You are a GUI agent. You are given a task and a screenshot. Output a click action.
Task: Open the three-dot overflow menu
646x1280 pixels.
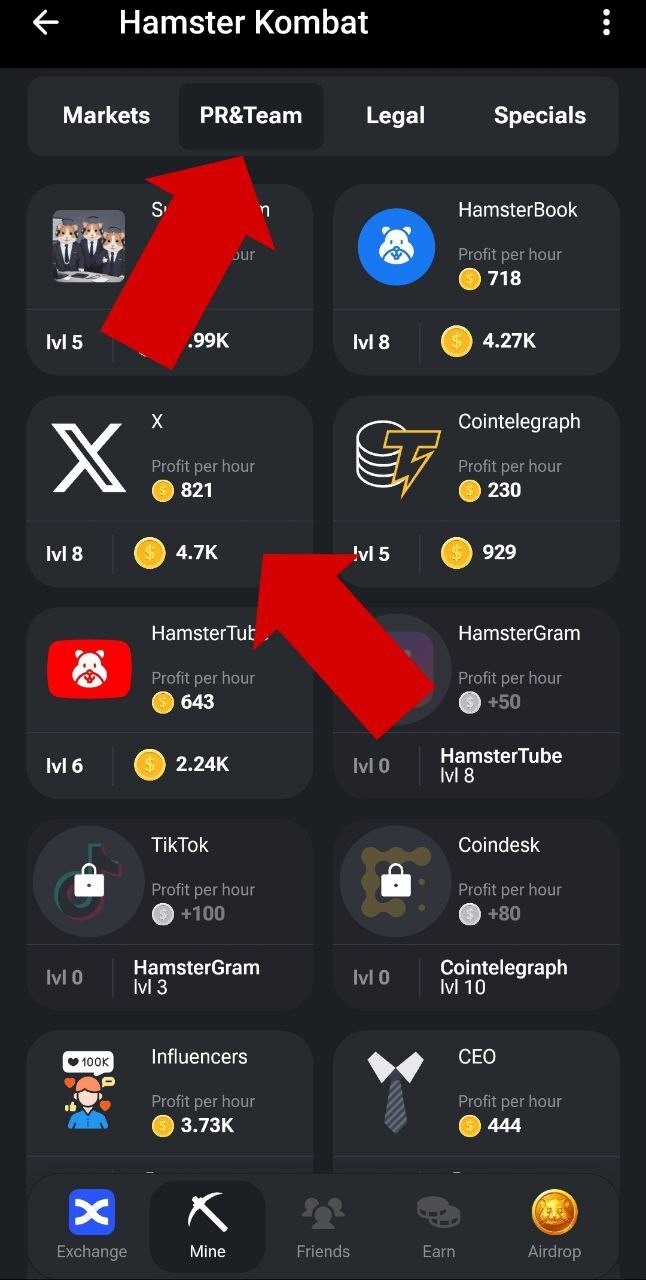click(x=606, y=24)
